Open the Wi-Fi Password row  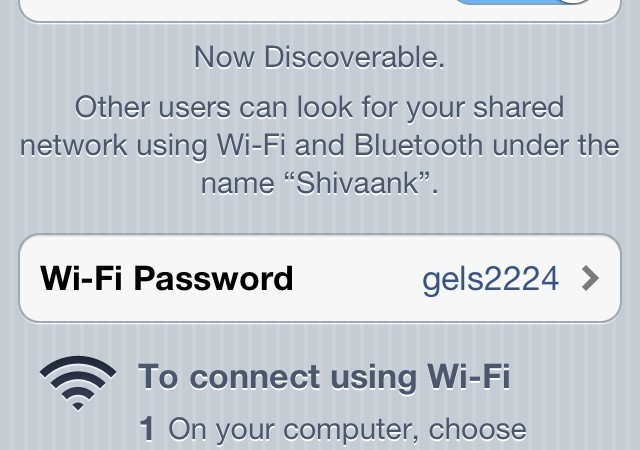pos(320,278)
